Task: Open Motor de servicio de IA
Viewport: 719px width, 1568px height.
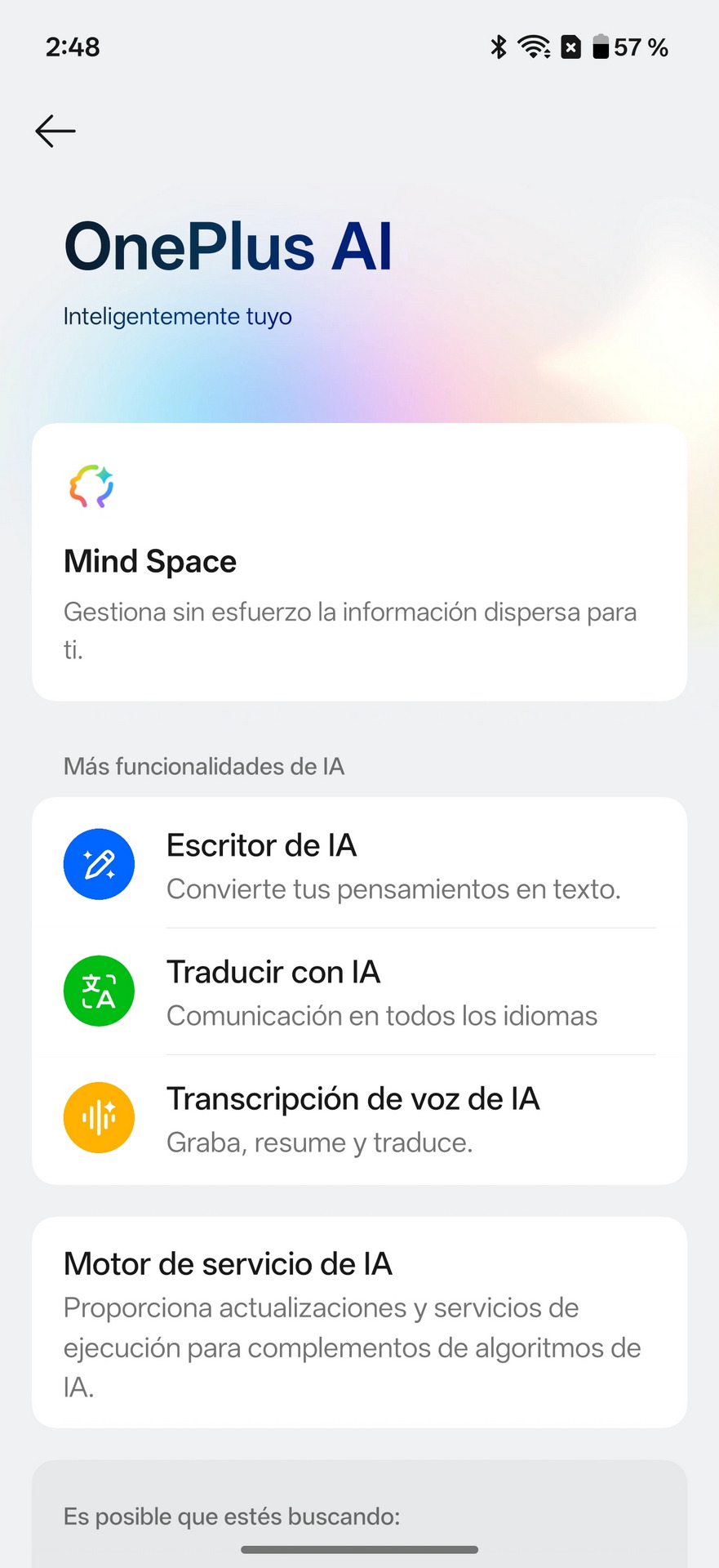Action: 359,1321
